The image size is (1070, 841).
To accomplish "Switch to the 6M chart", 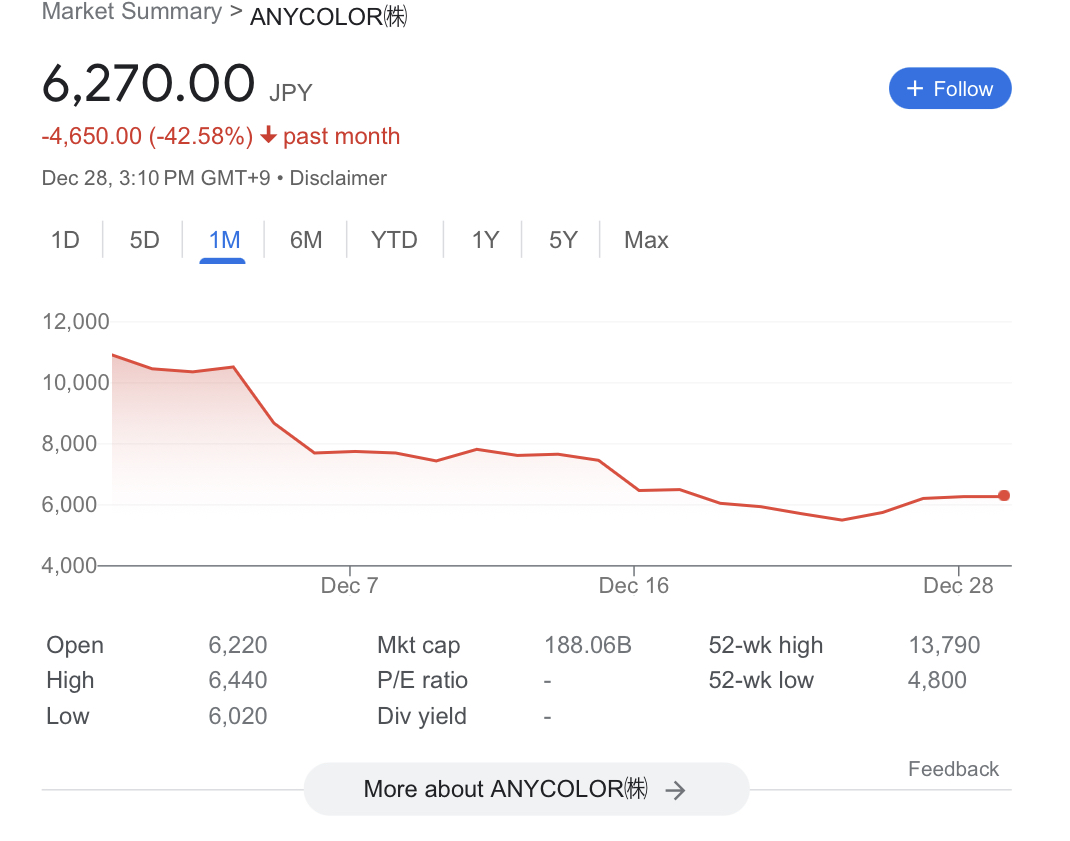I will [x=306, y=240].
